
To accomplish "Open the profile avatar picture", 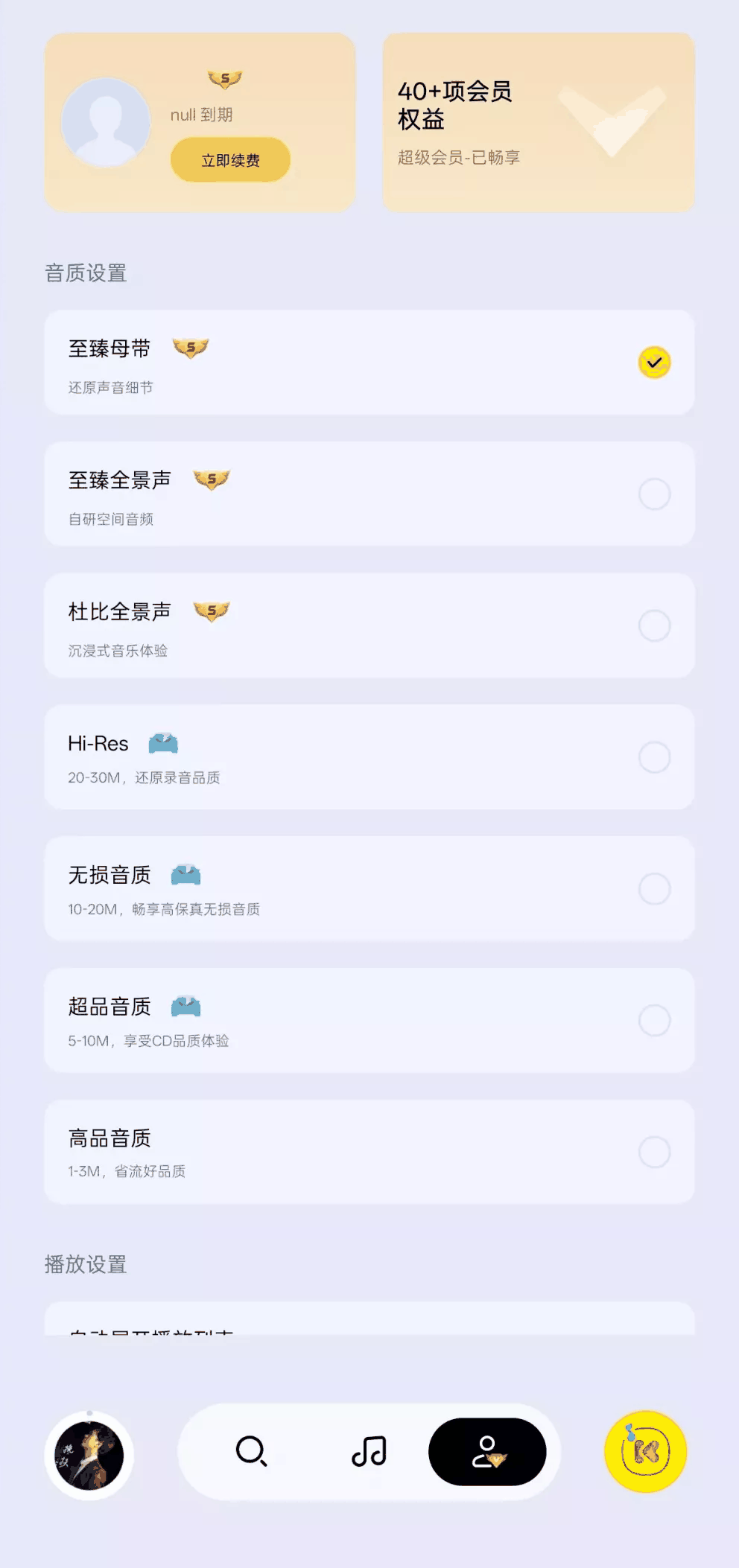I will [x=106, y=122].
